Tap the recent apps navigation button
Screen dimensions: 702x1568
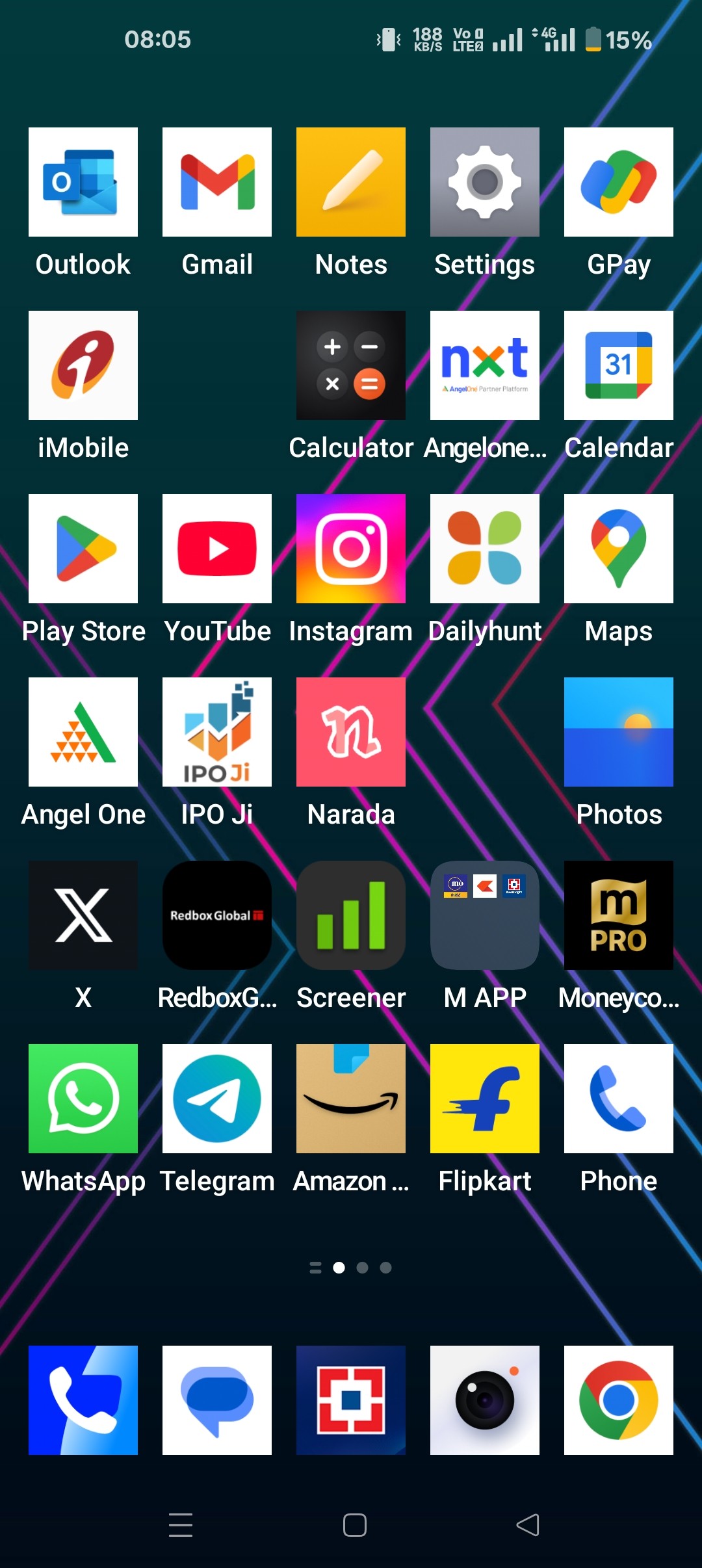(181, 1525)
